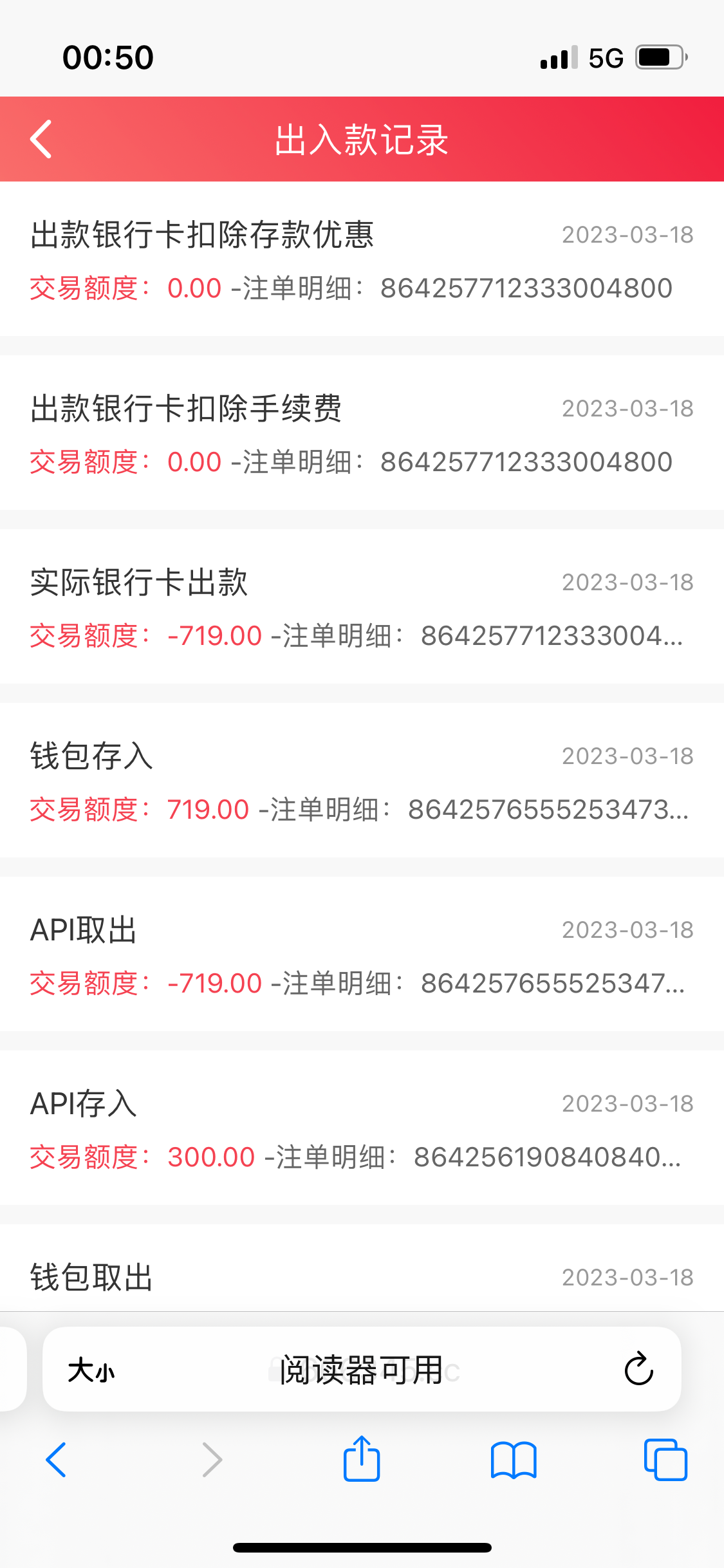The image size is (724, 1568).
Task: Open the Bookmarks panel
Action: 514,1460
